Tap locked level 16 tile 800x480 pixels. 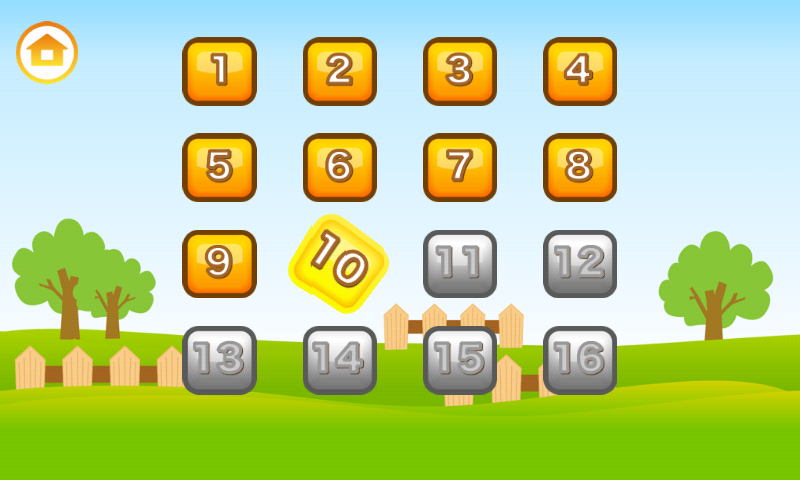coord(579,359)
